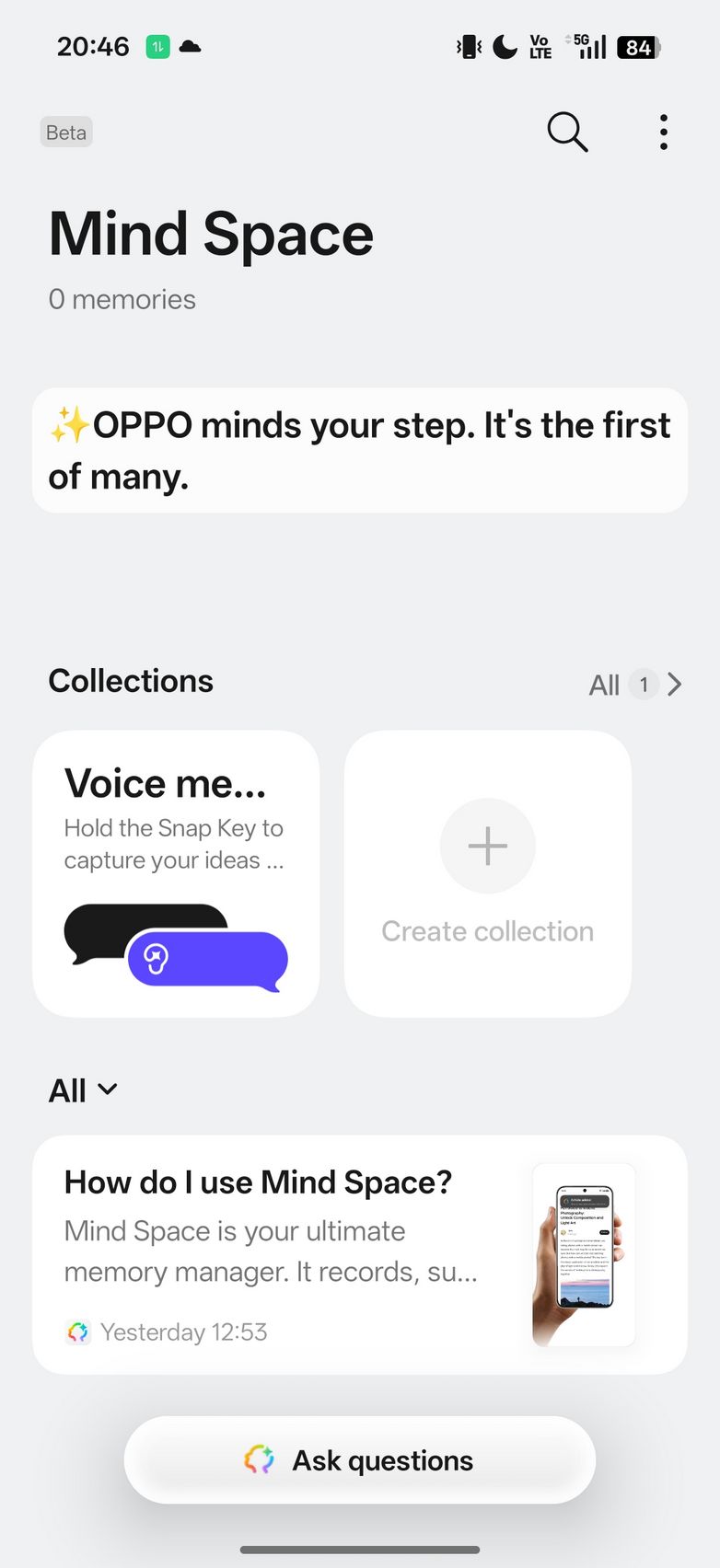View all collections
Viewport: 720px width, 1568px height.
click(635, 685)
